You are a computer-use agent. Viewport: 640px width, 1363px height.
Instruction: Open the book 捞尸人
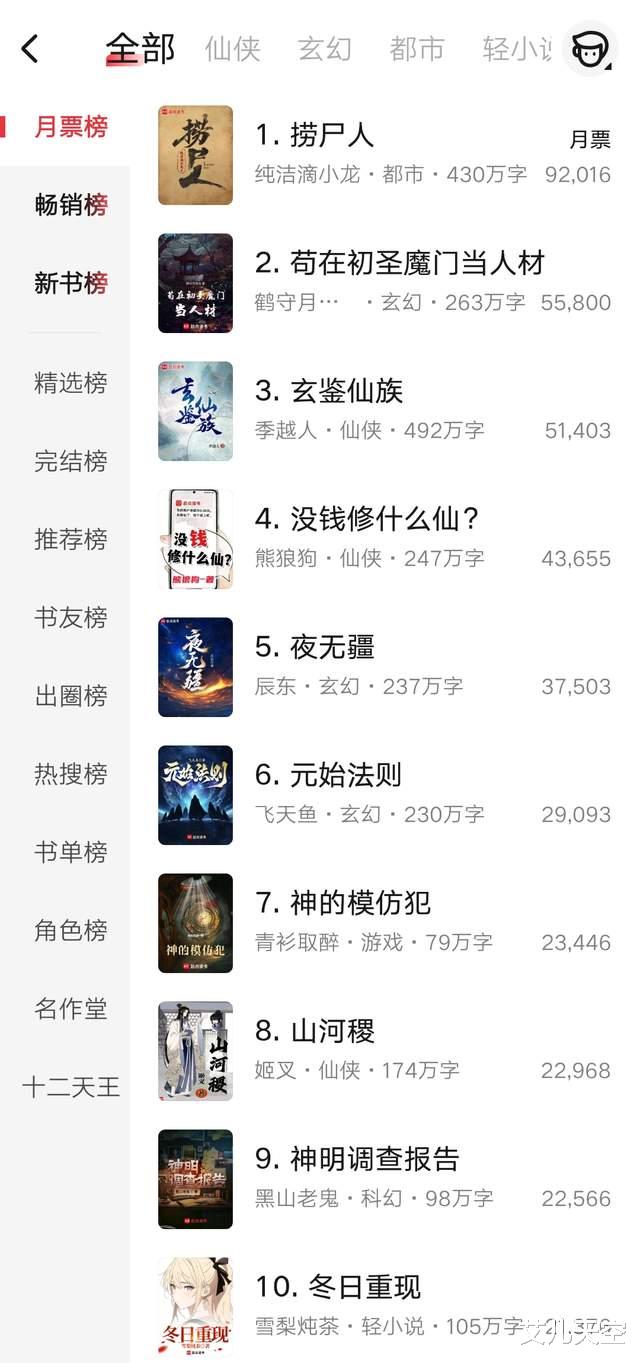pos(314,135)
